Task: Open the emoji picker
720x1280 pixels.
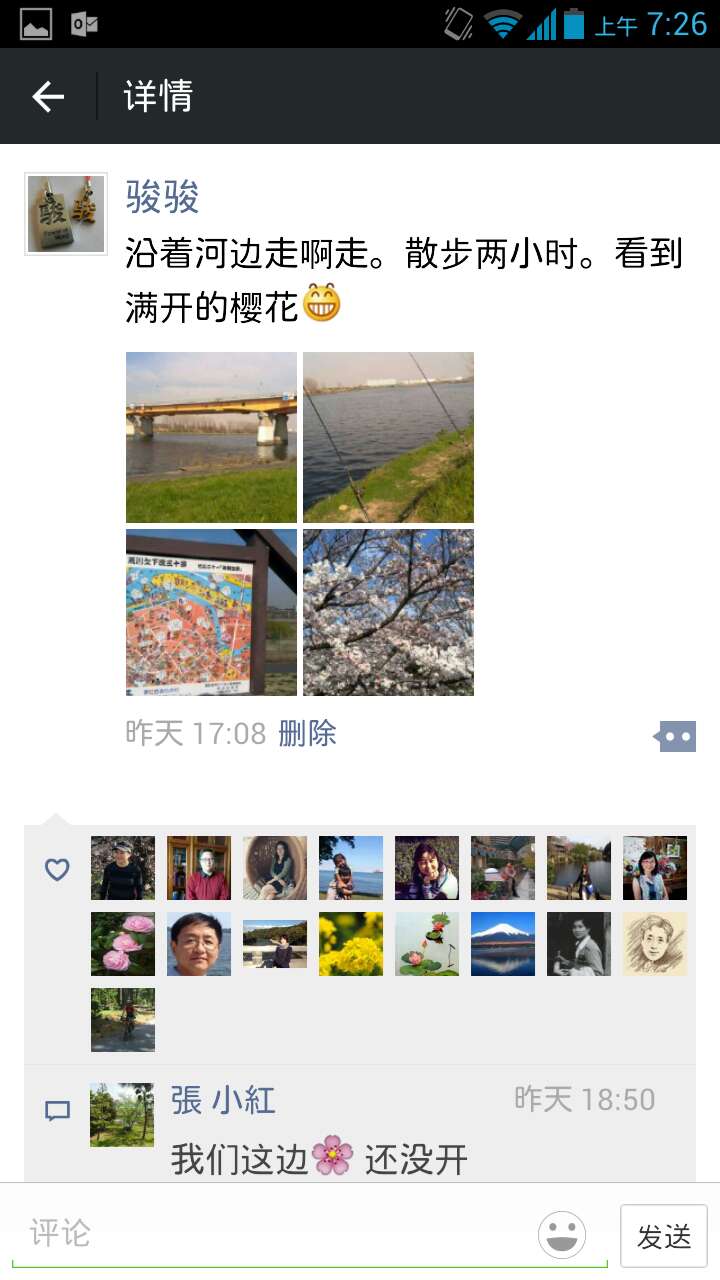Action: [562, 1234]
